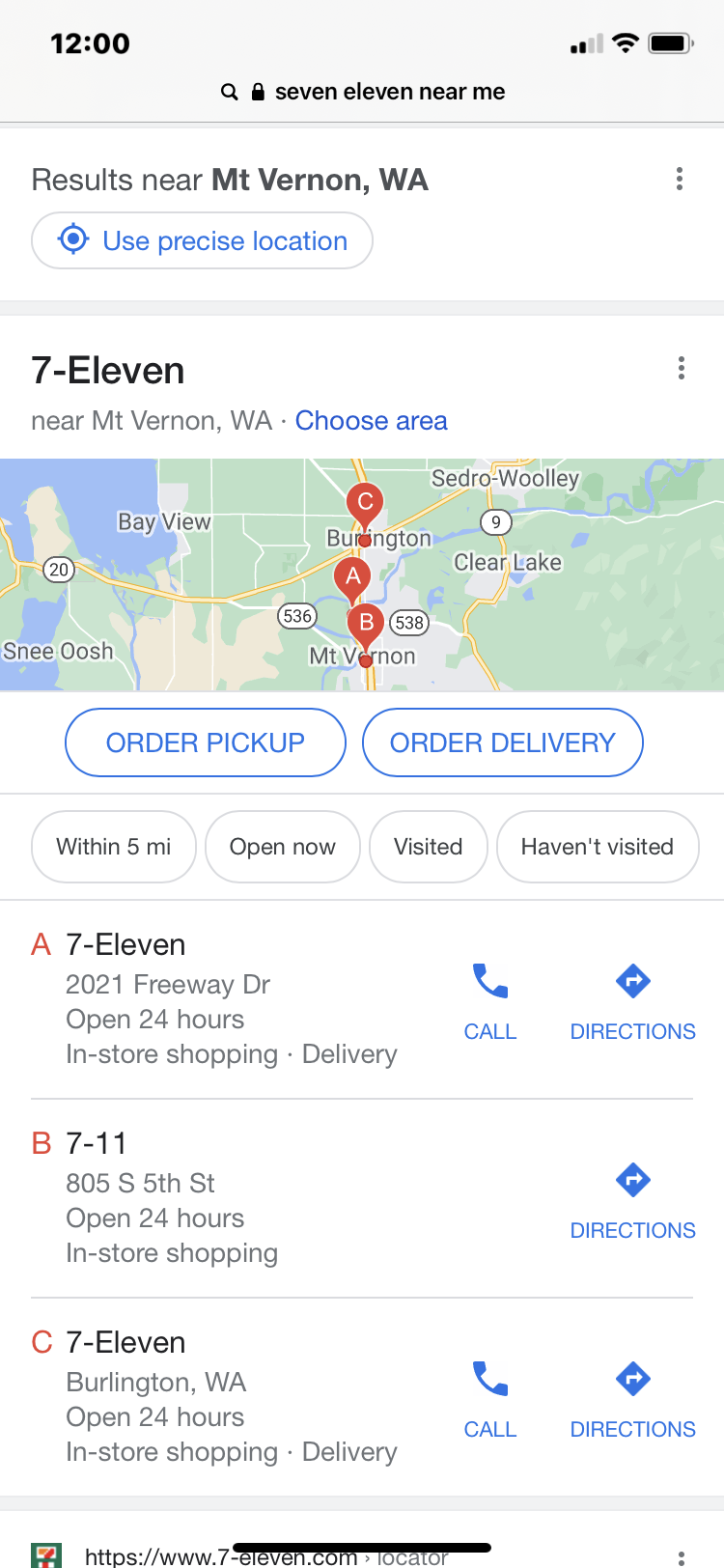The width and height of the screenshot is (724, 1568).
Task: Tap the Choose area link
Action: 371,421
